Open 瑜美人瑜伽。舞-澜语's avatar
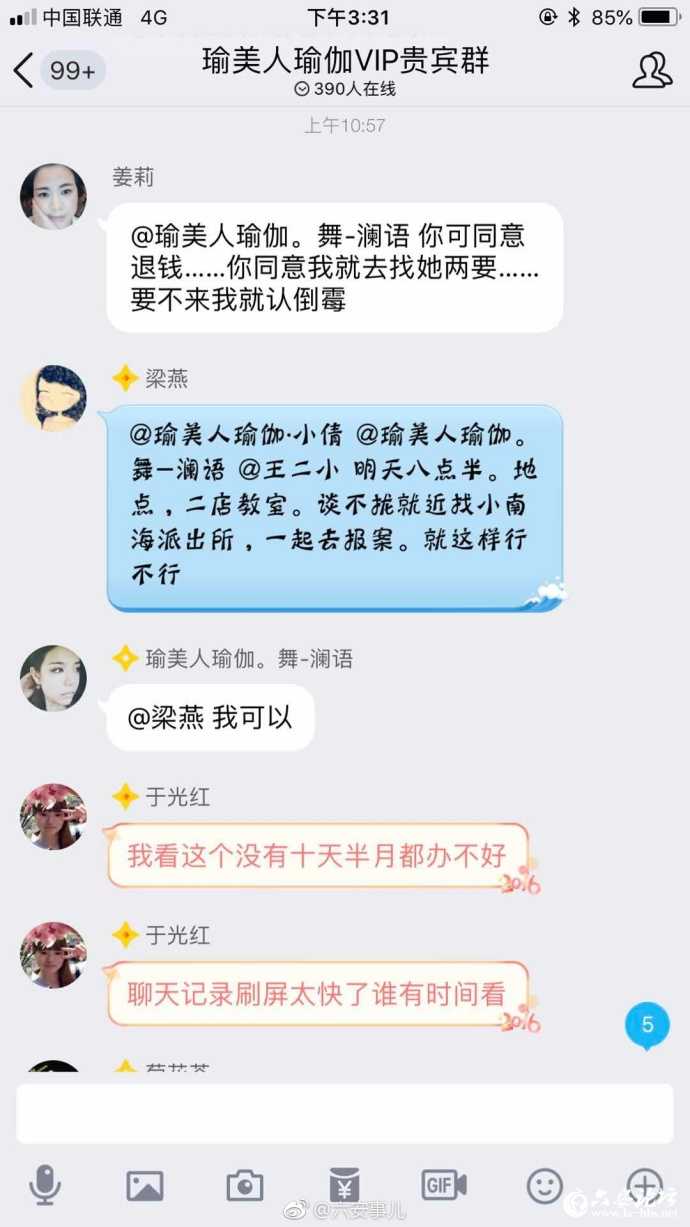Screen dimensions: 690x1227 [x=53, y=678]
